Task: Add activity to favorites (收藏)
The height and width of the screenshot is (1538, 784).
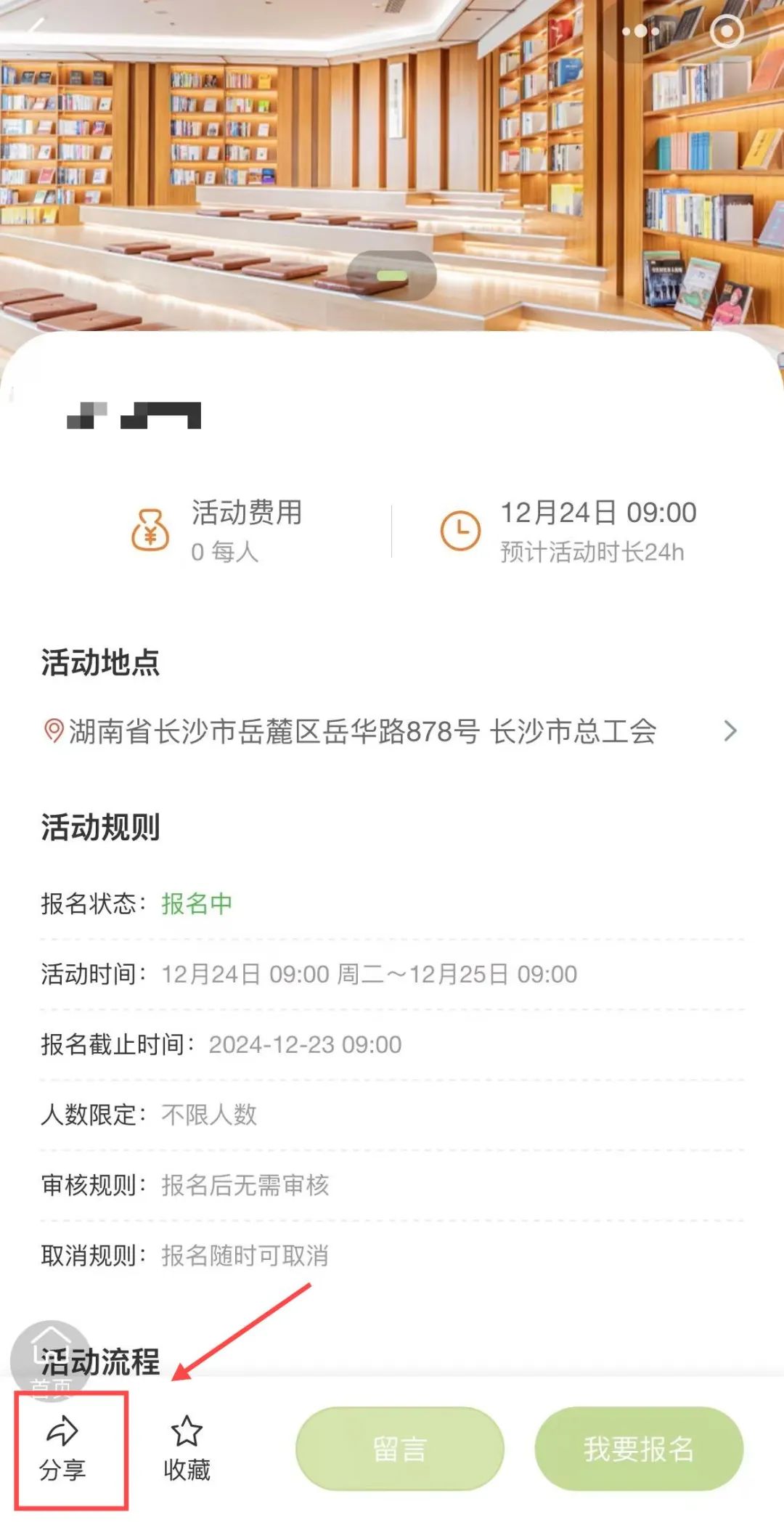Action: point(187,1449)
